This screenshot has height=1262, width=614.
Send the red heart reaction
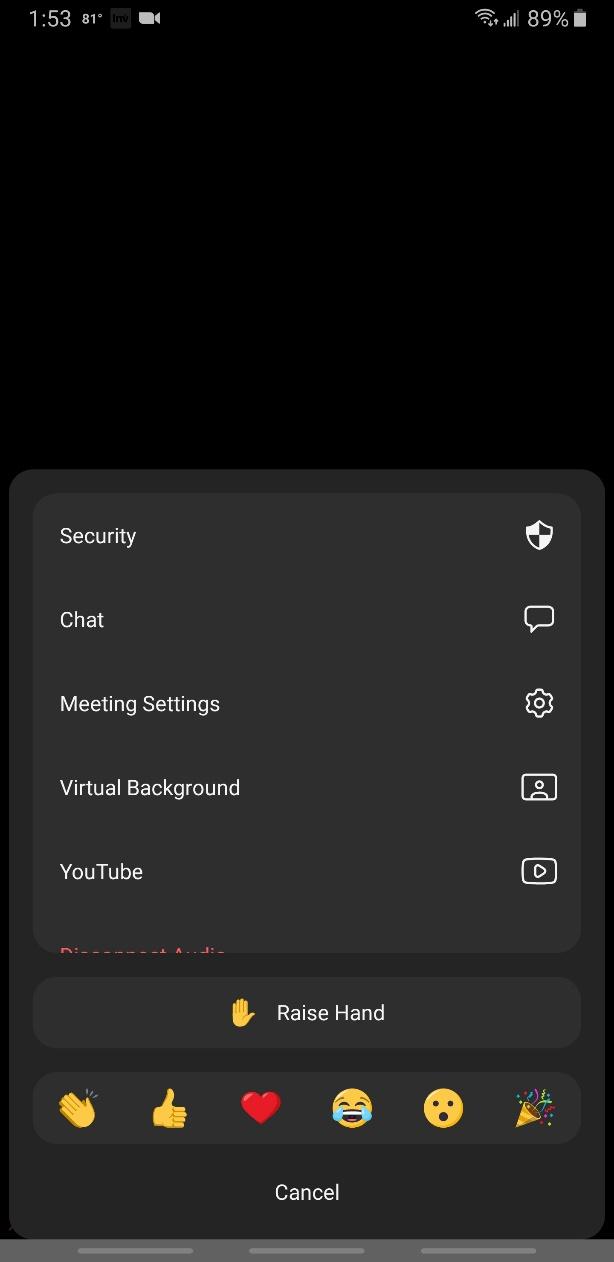tap(261, 1108)
